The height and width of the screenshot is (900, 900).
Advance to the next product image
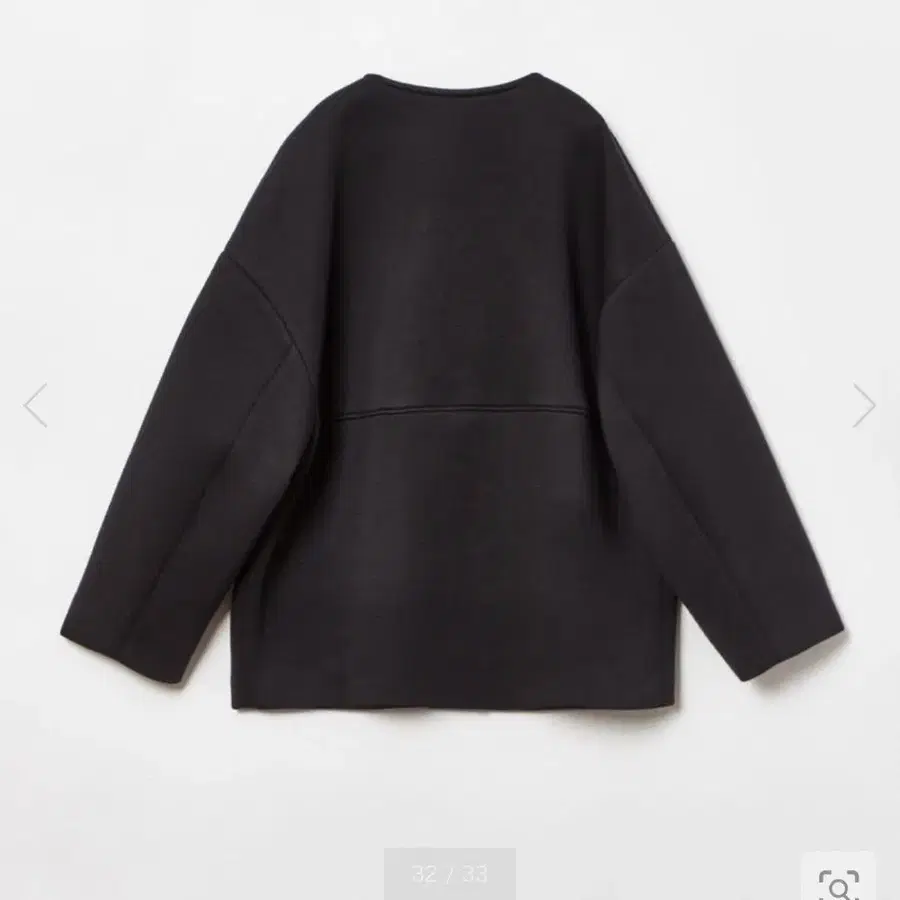click(863, 405)
